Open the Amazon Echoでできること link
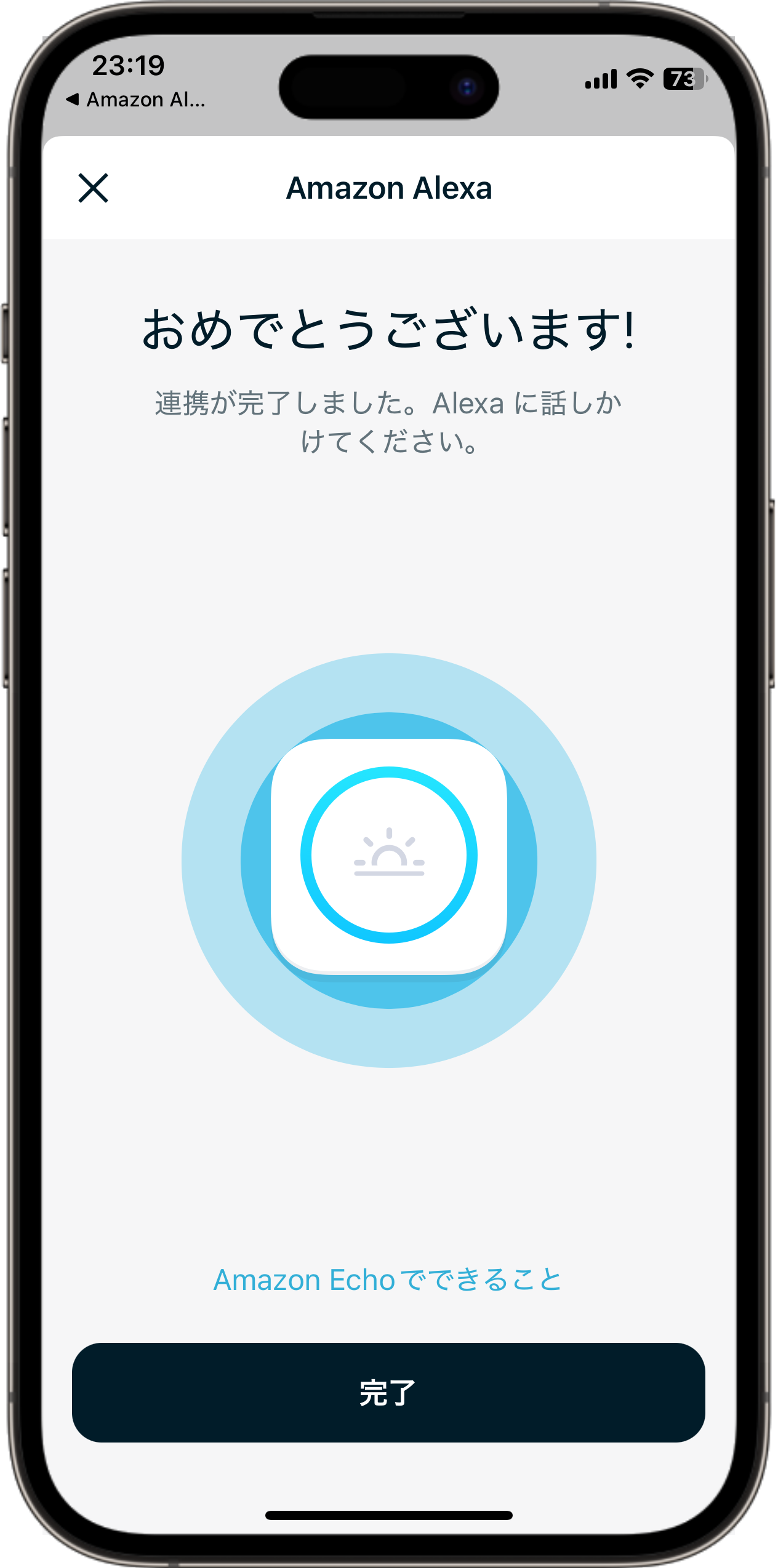 coord(388,1279)
